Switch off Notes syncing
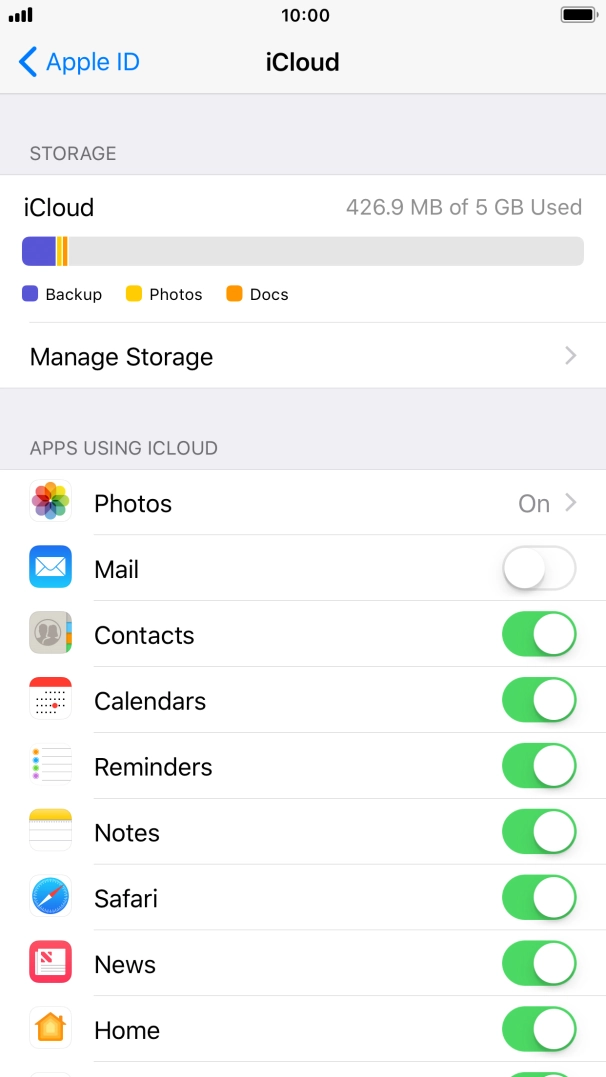 539,833
